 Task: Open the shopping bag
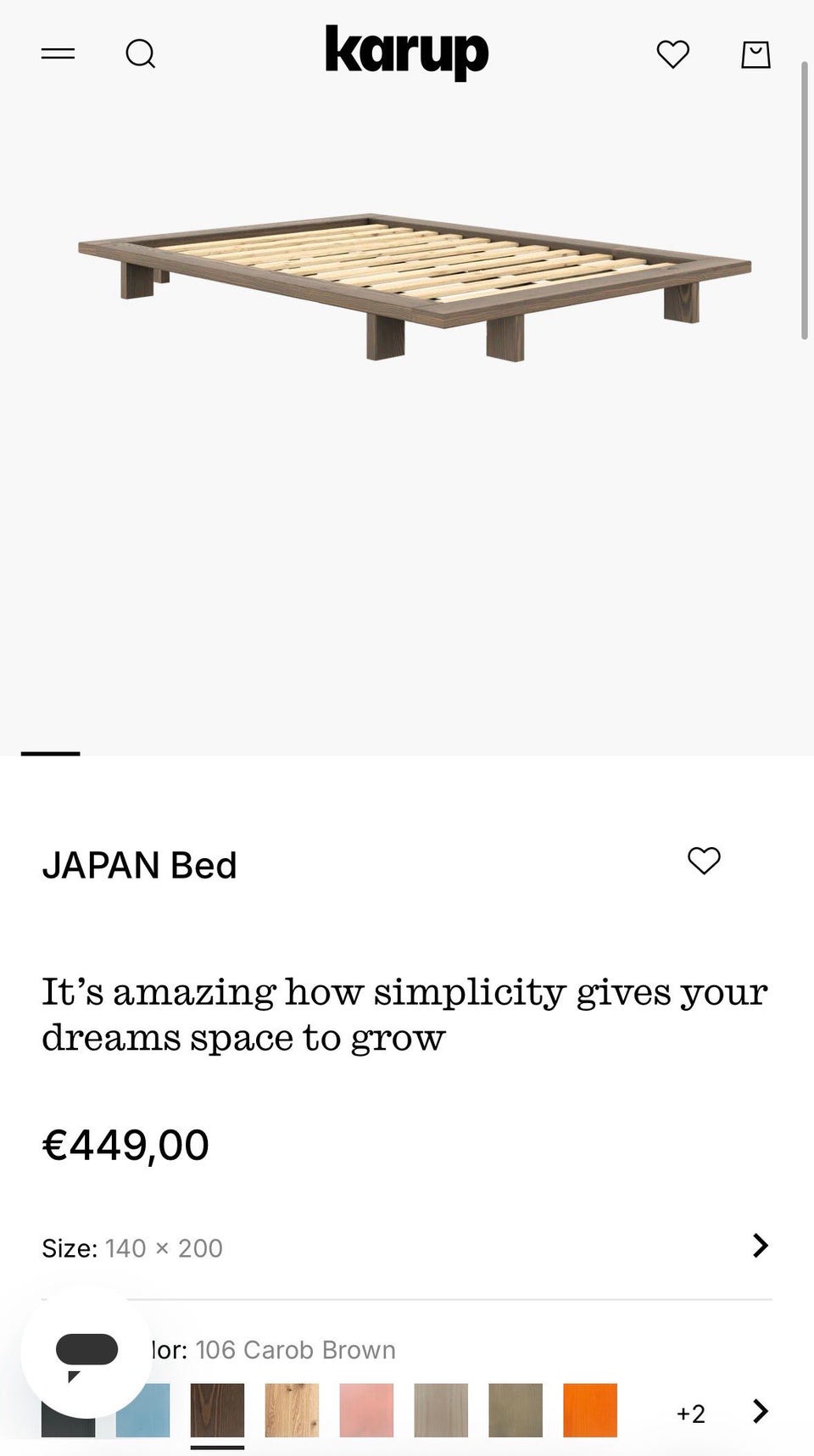point(755,54)
